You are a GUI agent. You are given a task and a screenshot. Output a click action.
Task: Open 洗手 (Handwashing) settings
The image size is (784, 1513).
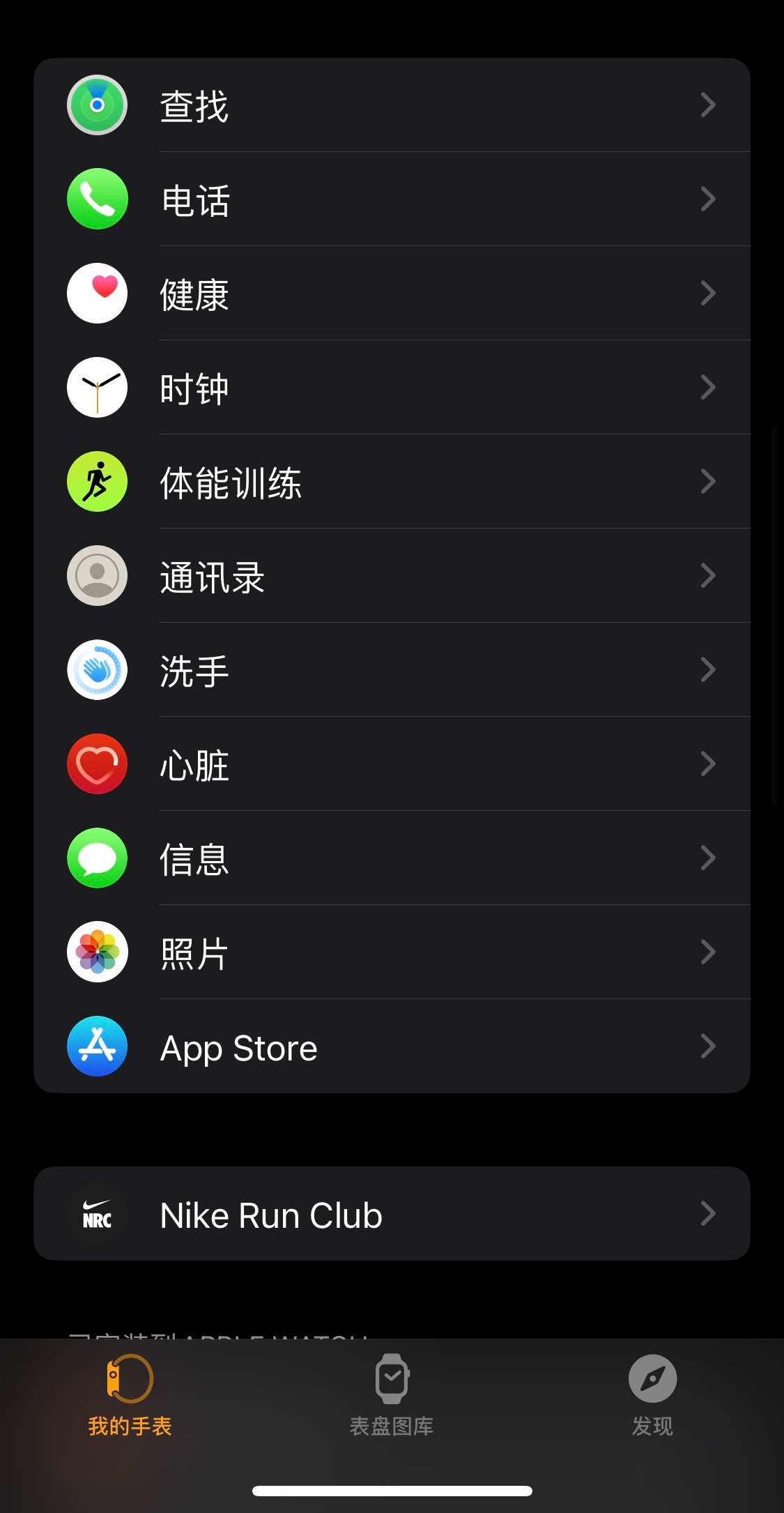[392, 670]
